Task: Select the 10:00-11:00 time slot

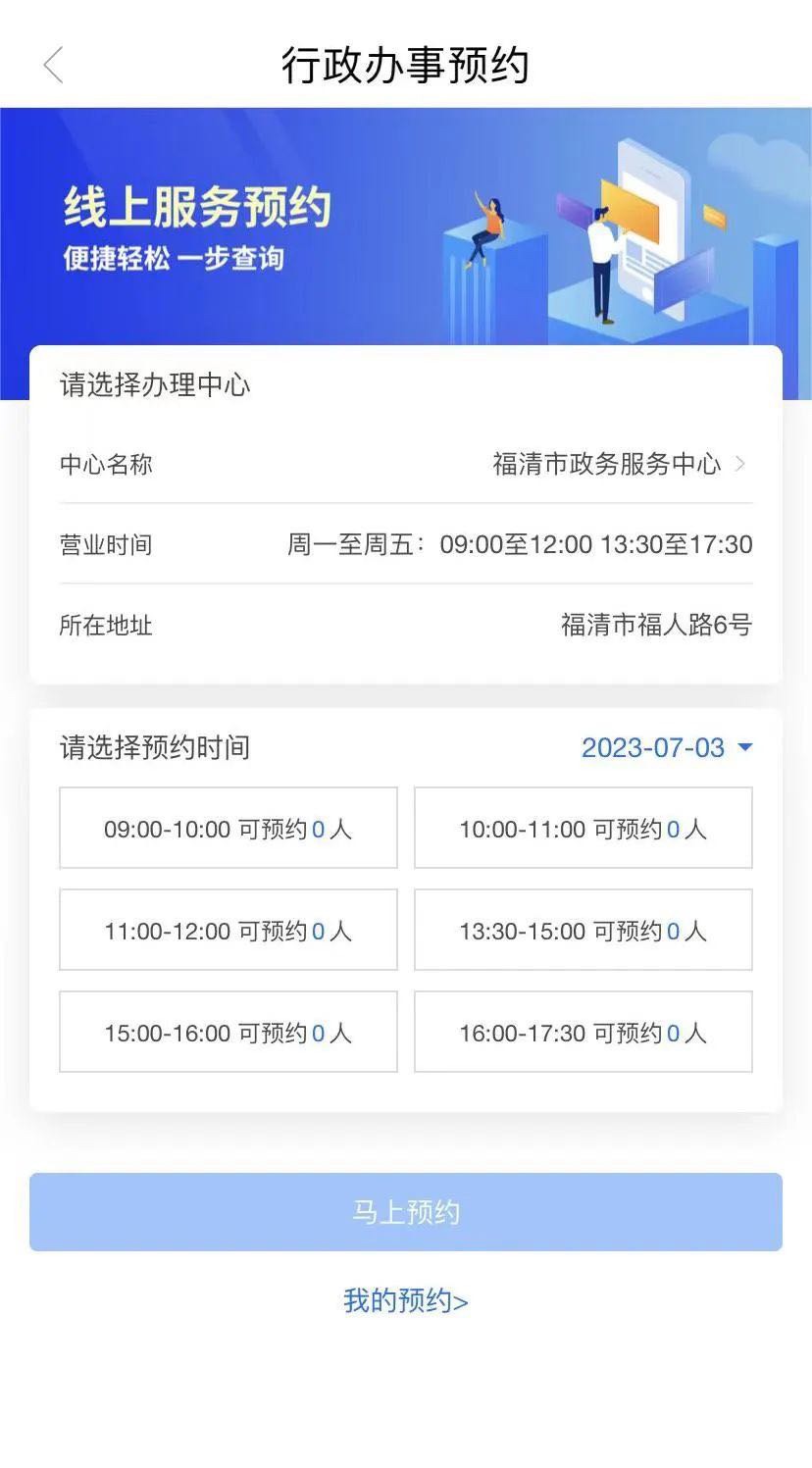Action: (584, 829)
